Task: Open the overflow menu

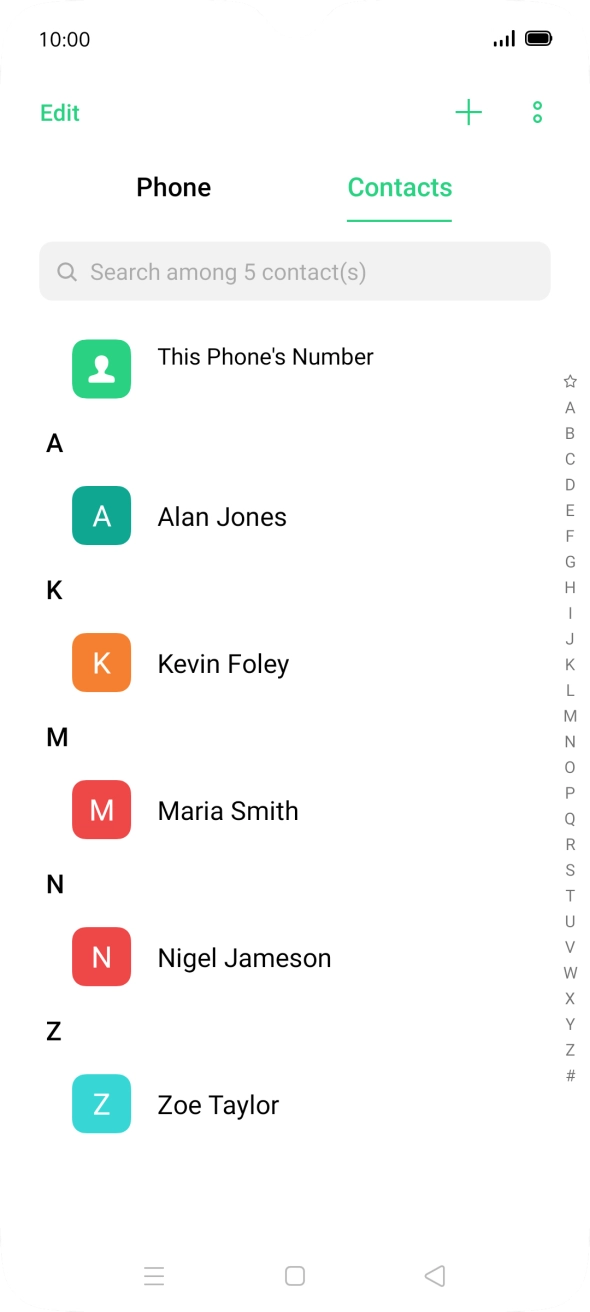Action: pyautogui.click(x=537, y=113)
